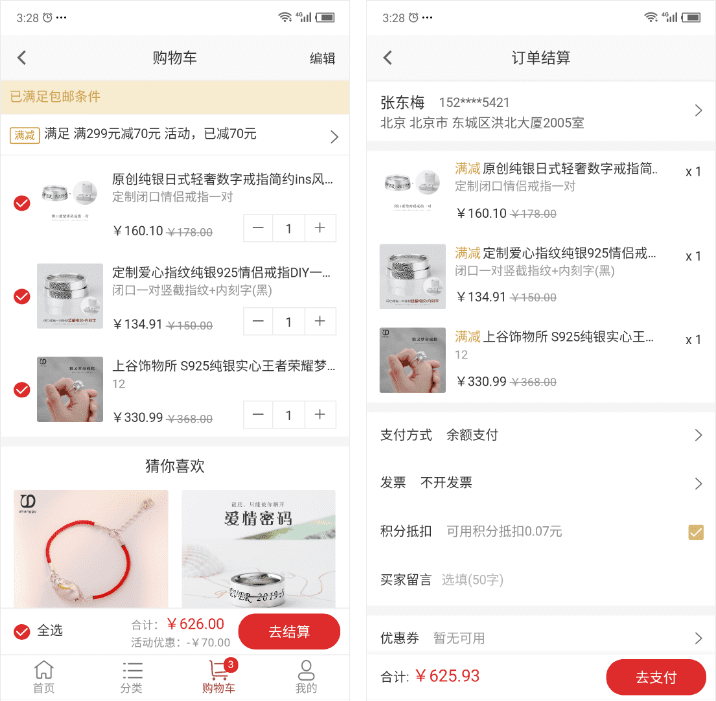Toggle the 全选 checkbox

tap(22, 631)
